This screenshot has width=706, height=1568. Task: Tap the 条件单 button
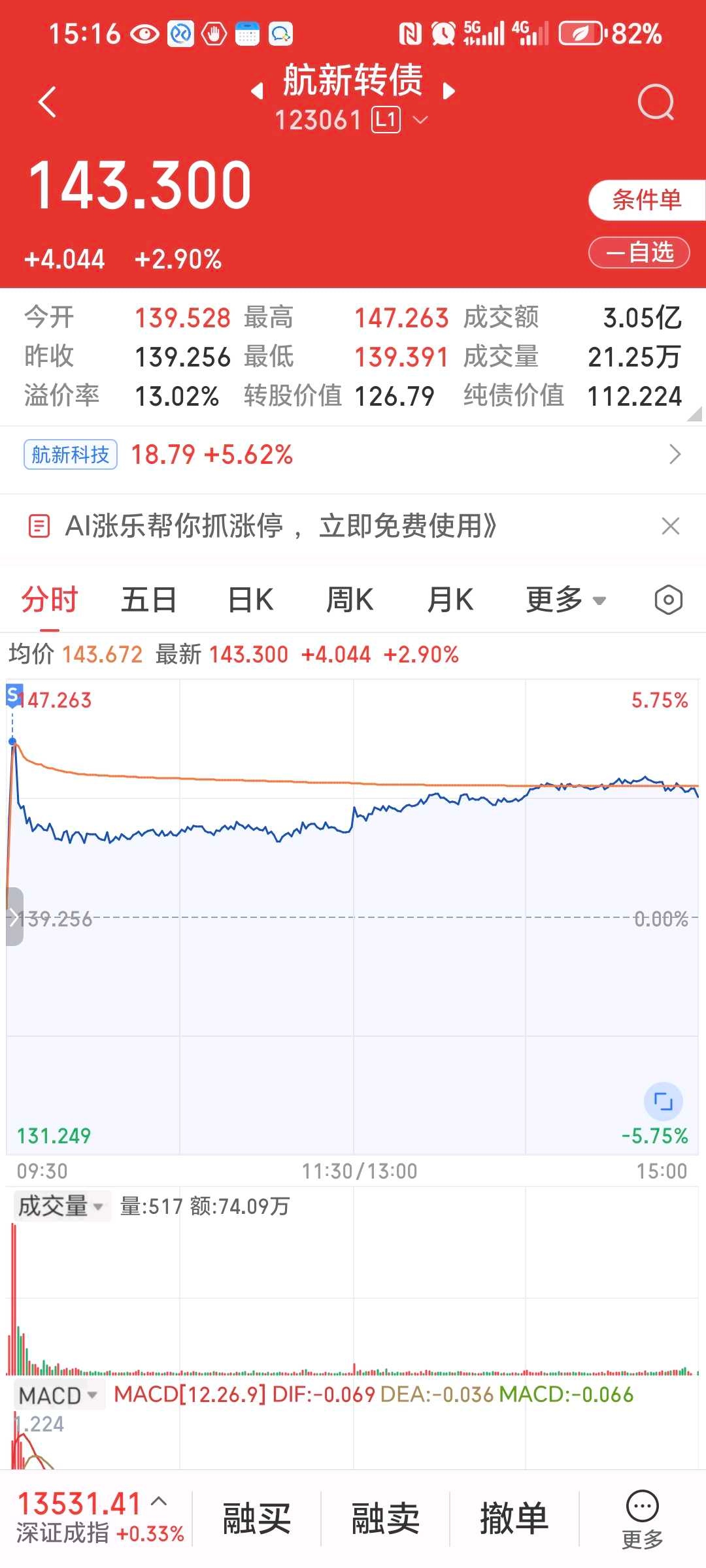[x=646, y=200]
